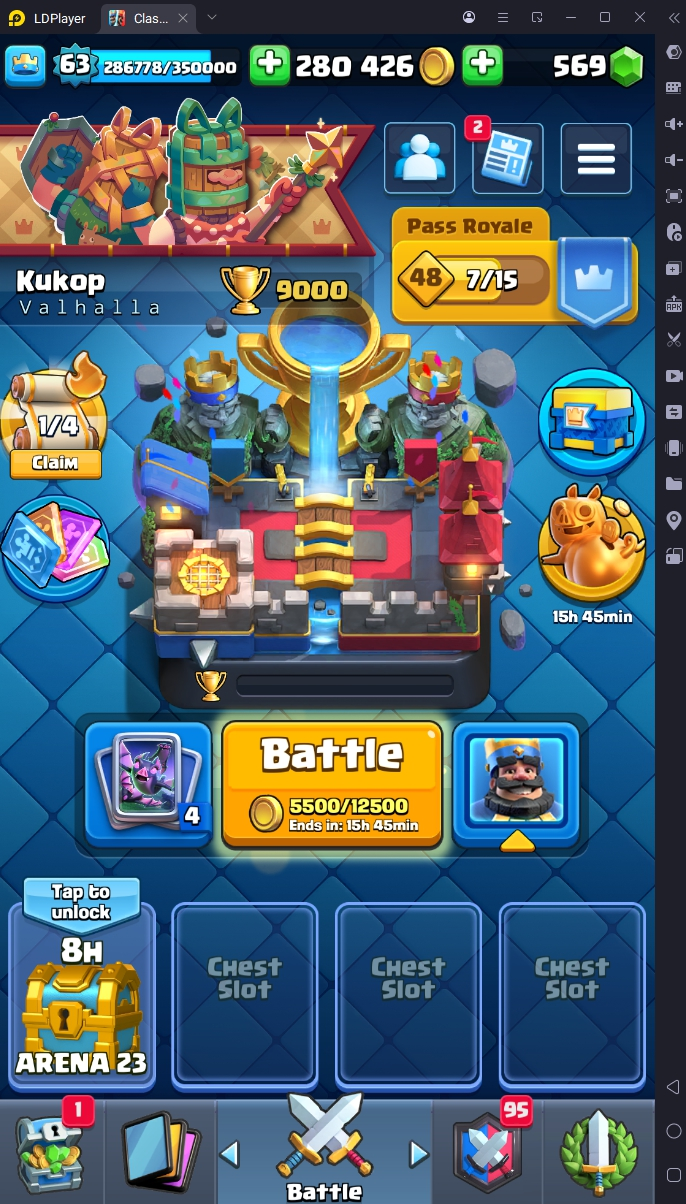Open the friends social panel
The image size is (686, 1204).
tap(420, 158)
